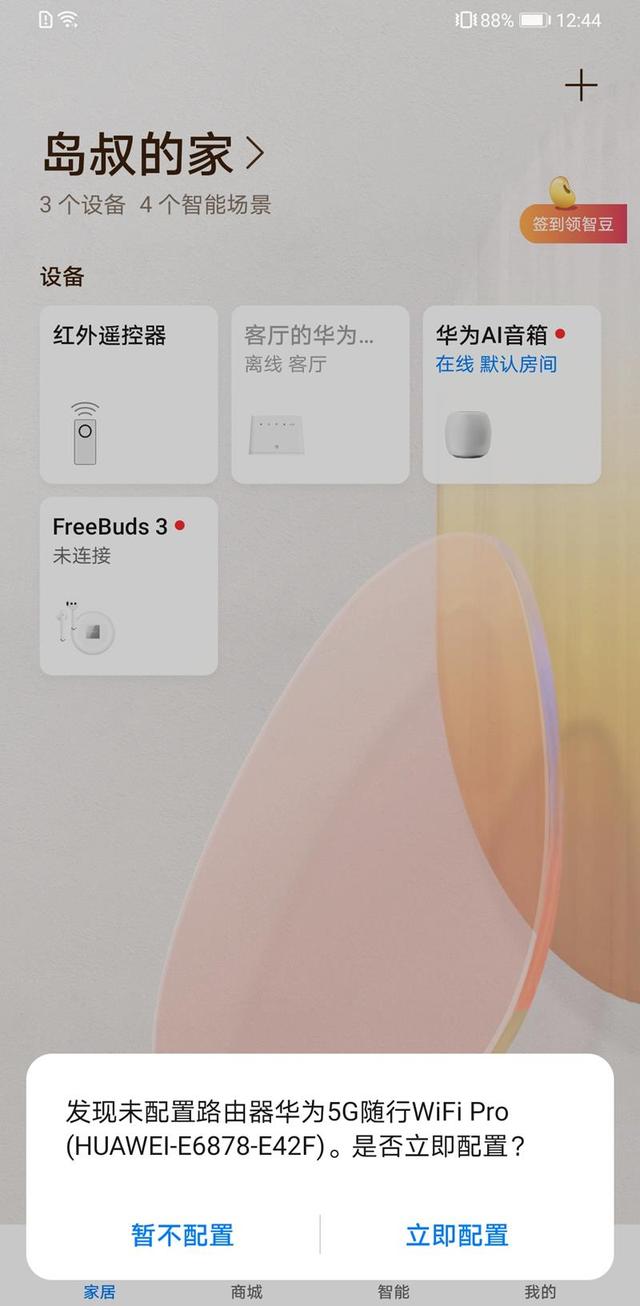640x1306 pixels.
Task: Open the FreeBuds 3 device card
Action: tap(129, 586)
